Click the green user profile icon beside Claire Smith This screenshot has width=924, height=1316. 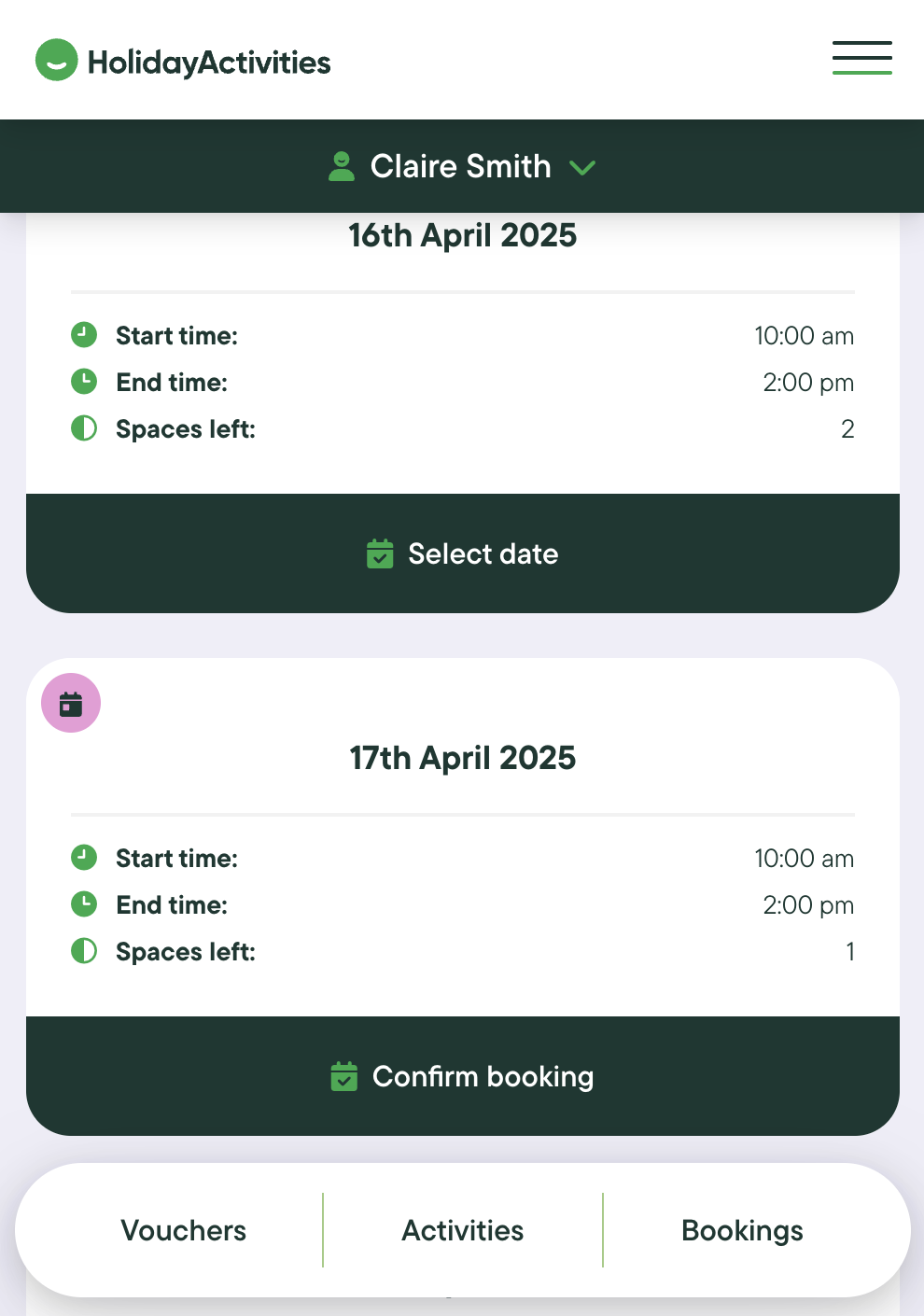click(343, 166)
